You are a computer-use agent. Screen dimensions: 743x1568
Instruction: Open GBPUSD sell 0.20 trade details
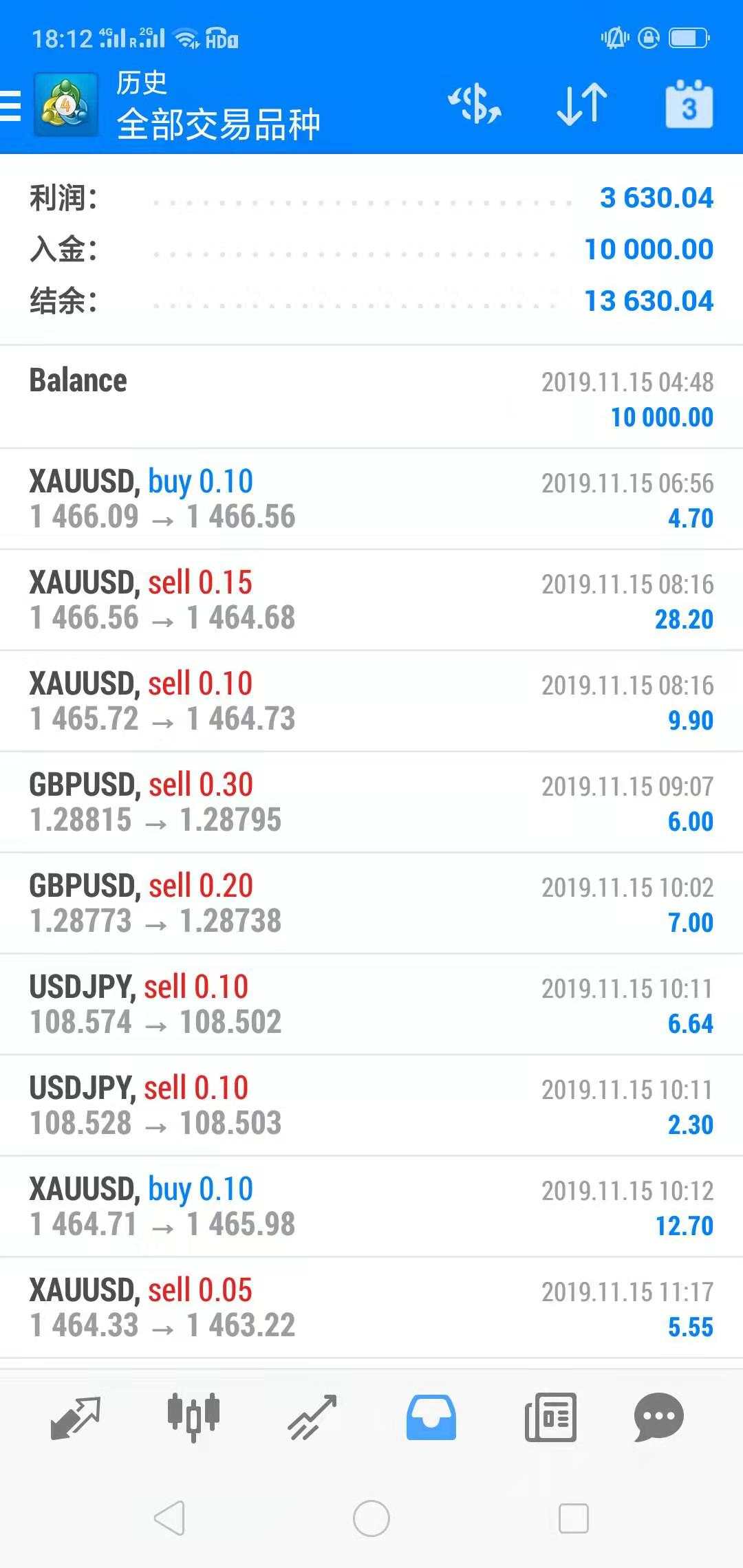(x=371, y=903)
